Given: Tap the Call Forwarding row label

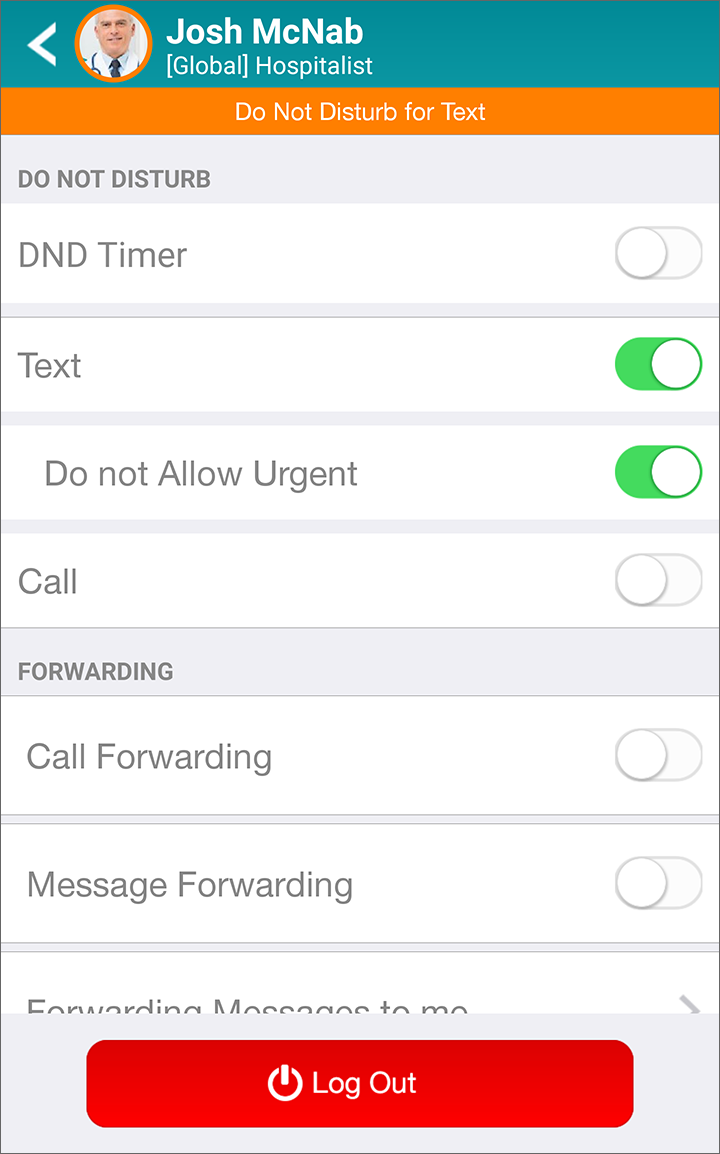Looking at the screenshot, I should point(149,757).
